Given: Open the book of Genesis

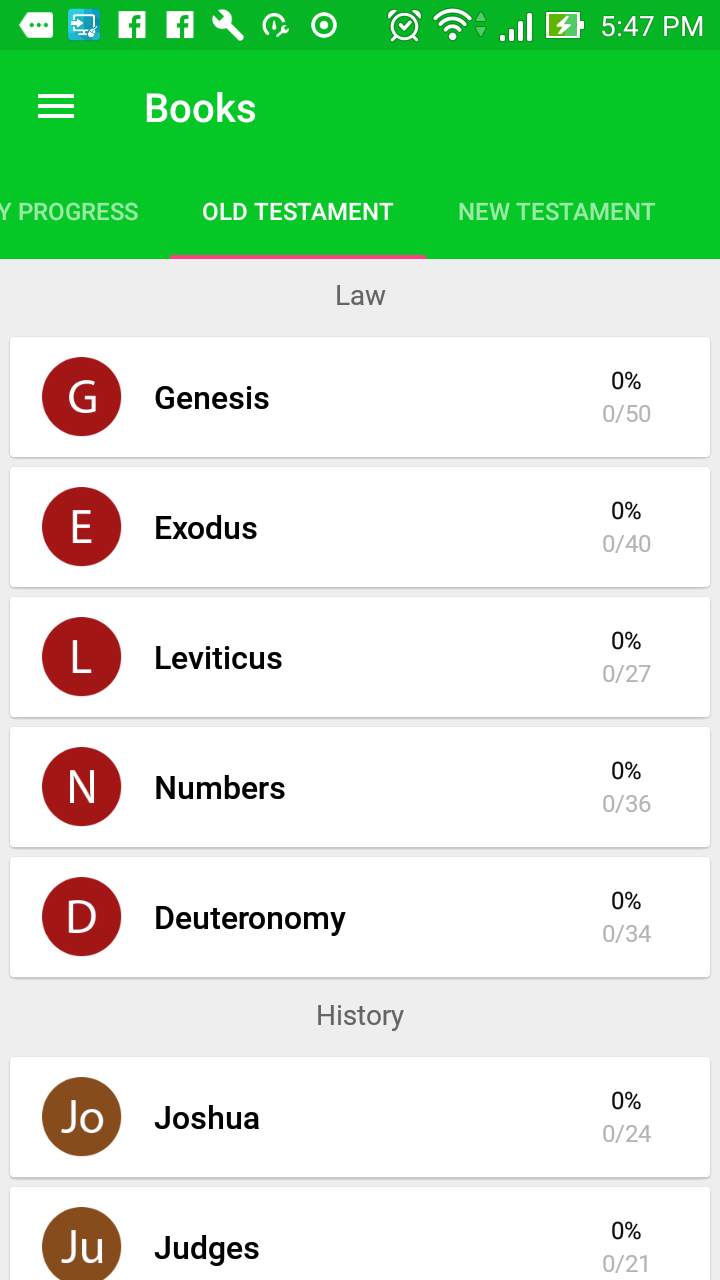Looking at the screenshot, I should [360, 397].
